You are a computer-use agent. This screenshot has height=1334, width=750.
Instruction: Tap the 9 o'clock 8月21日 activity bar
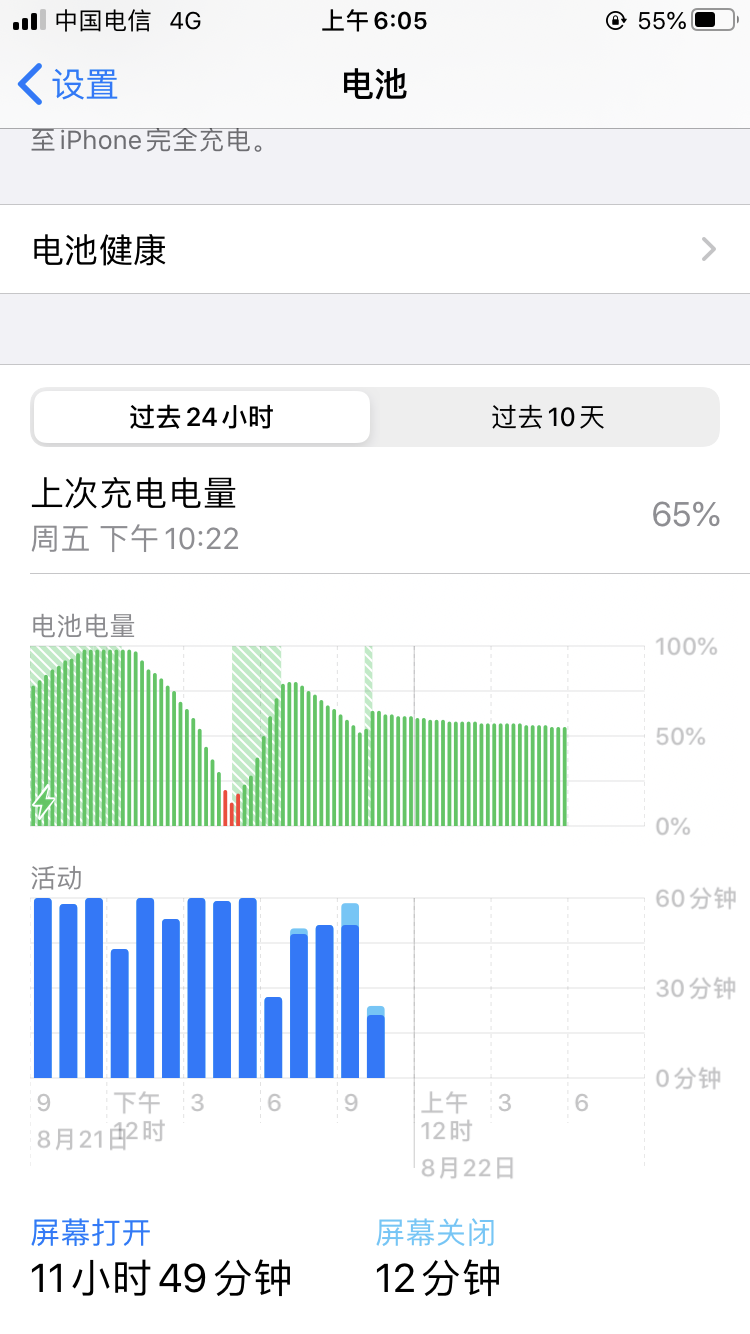click(43, 988)
